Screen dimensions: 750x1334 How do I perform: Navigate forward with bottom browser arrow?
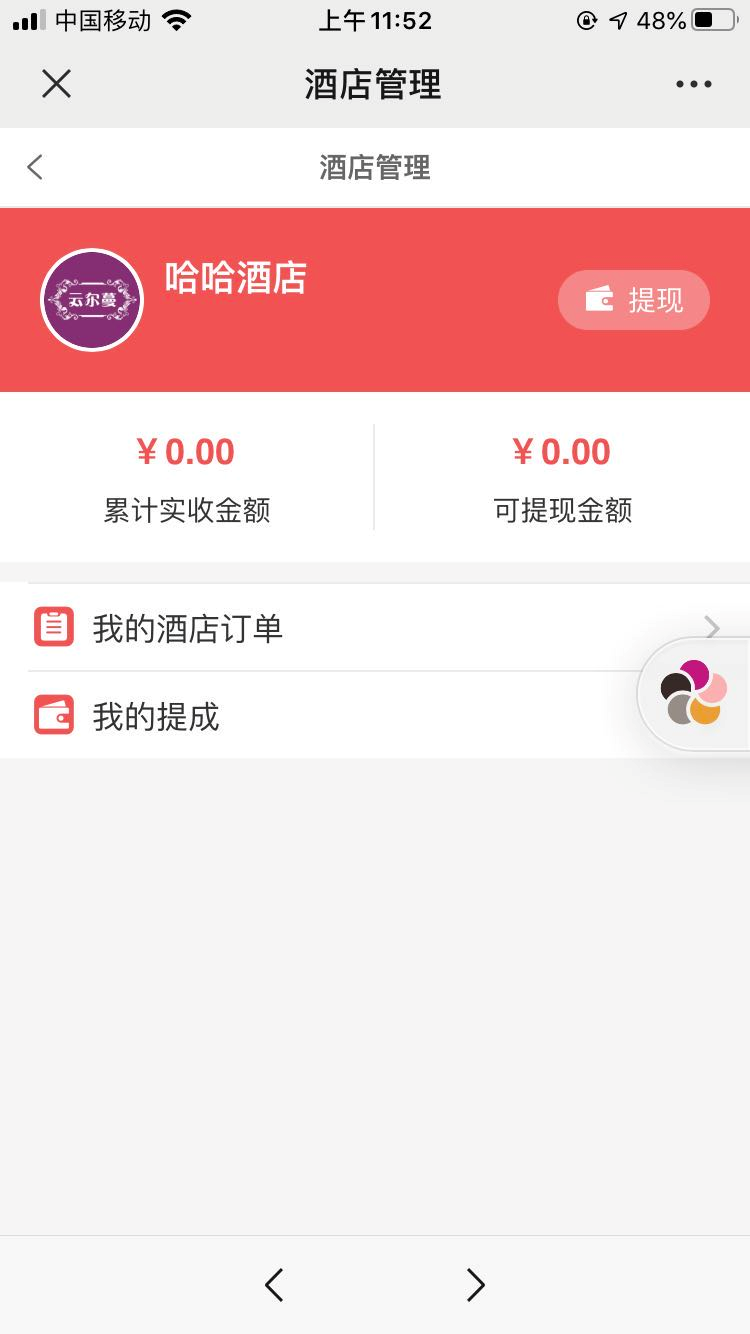476,1284
